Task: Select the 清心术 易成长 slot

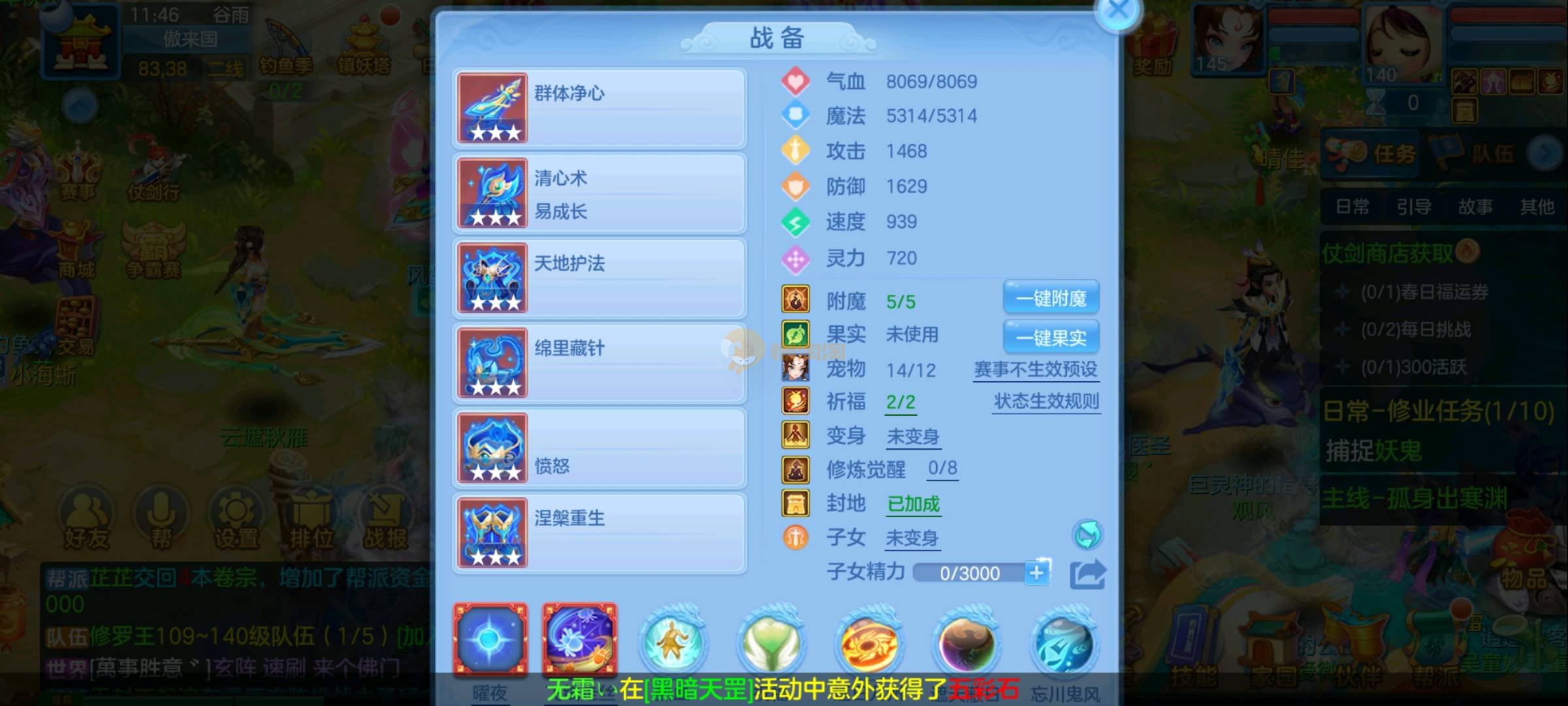Action: click(x=599, y=193)
